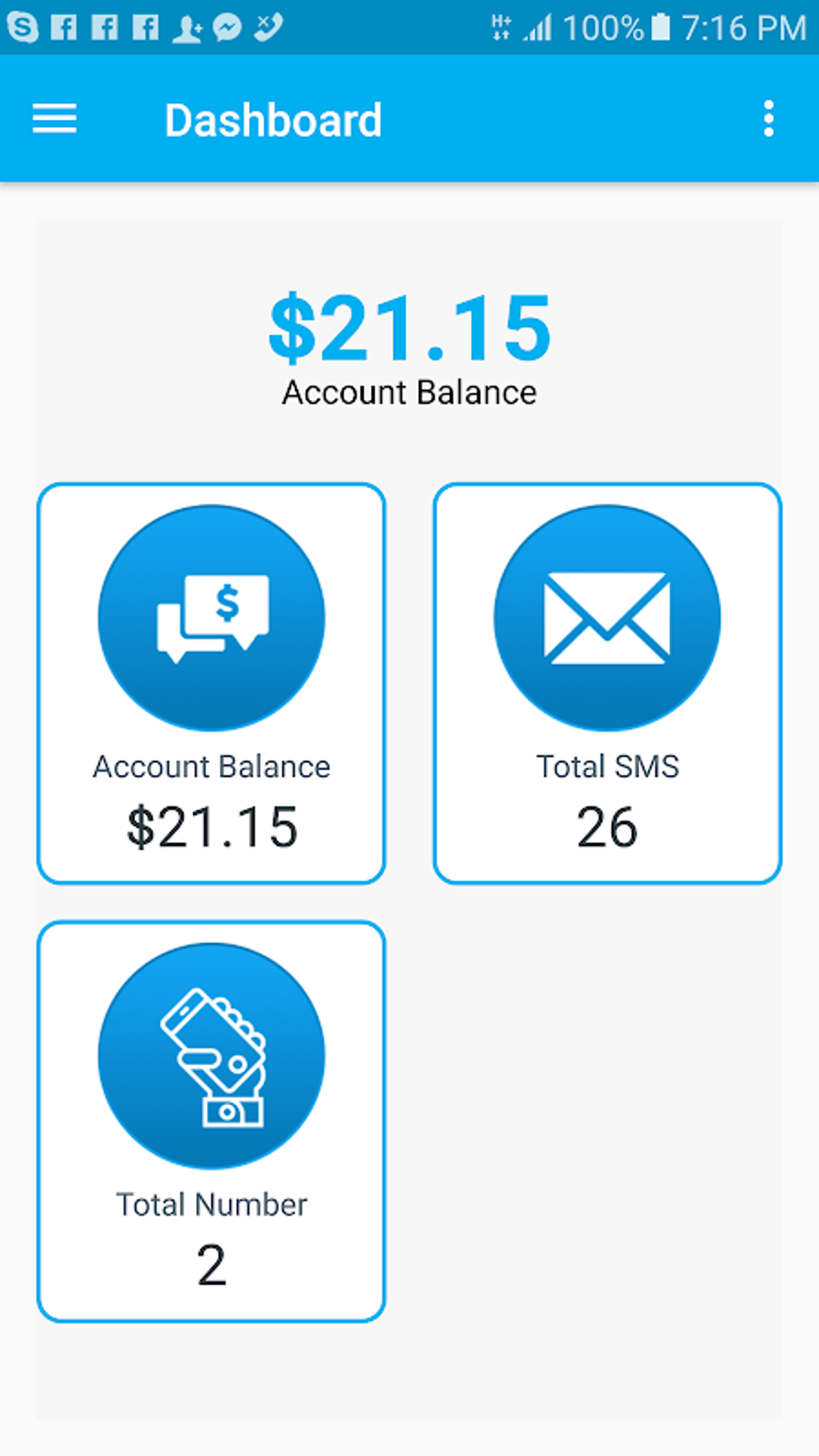Tap the Facebook Messenger notification icon
Viewport: 819px width, 1456px height.
[227, 27]
